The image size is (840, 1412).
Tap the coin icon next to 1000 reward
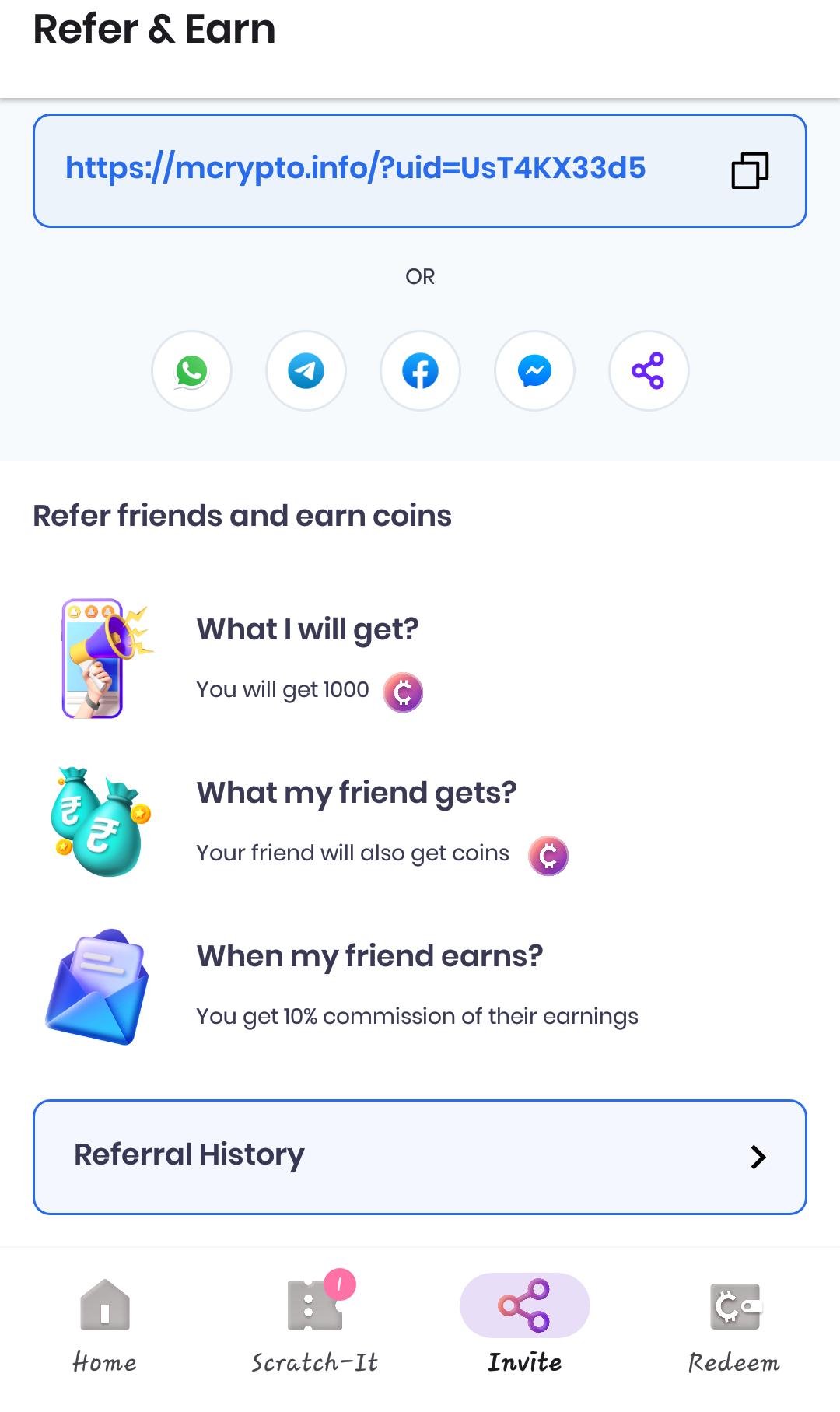[x=404, y=692]
